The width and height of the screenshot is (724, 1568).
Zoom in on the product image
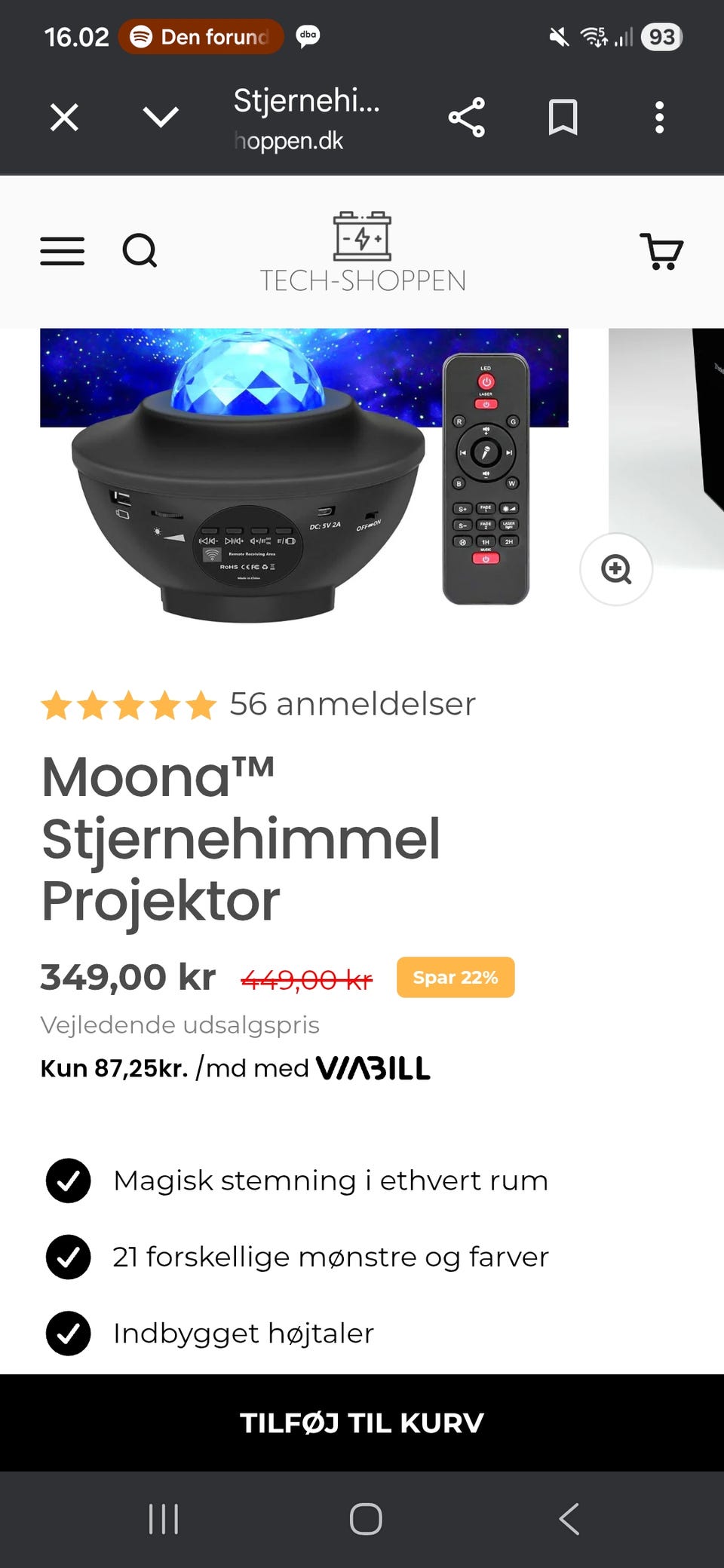click(616, 569)
